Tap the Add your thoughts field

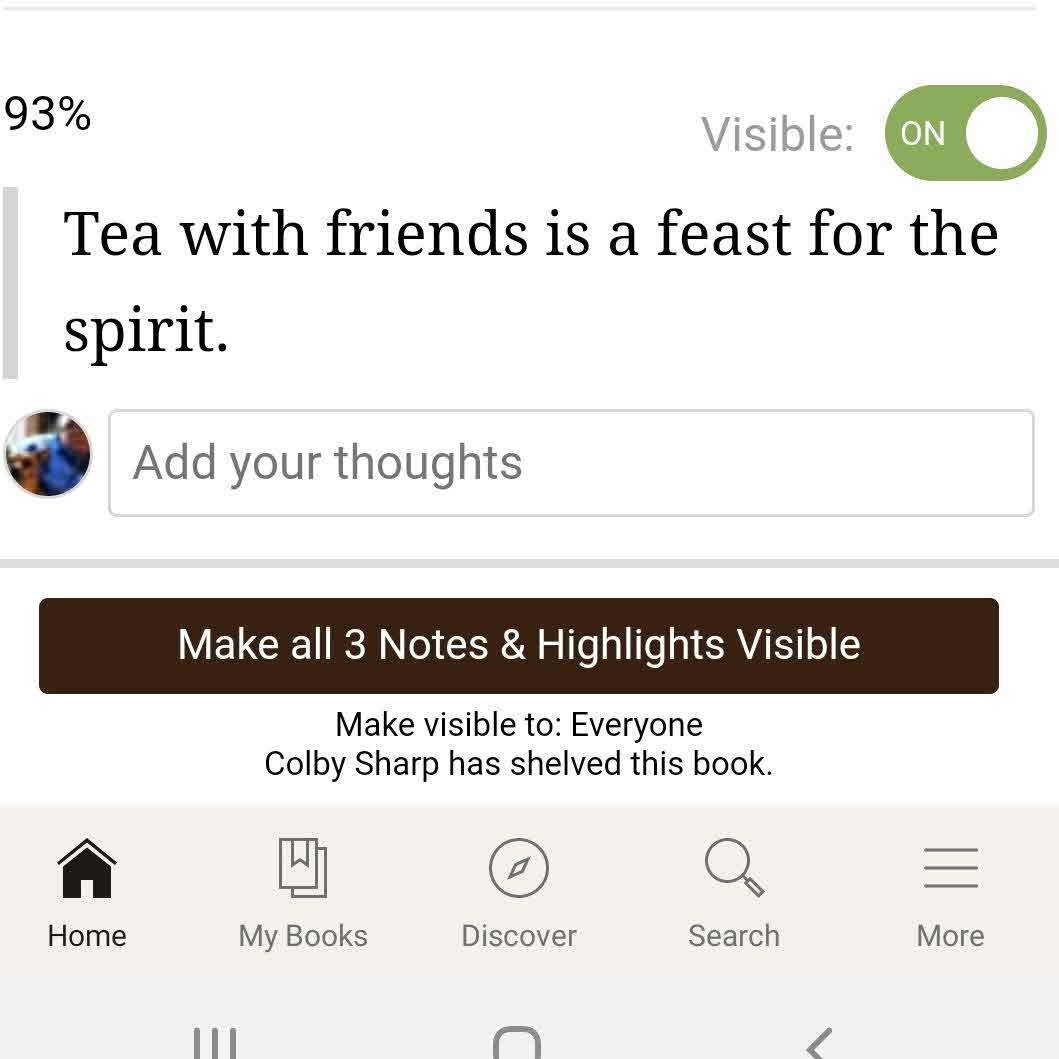570,463
